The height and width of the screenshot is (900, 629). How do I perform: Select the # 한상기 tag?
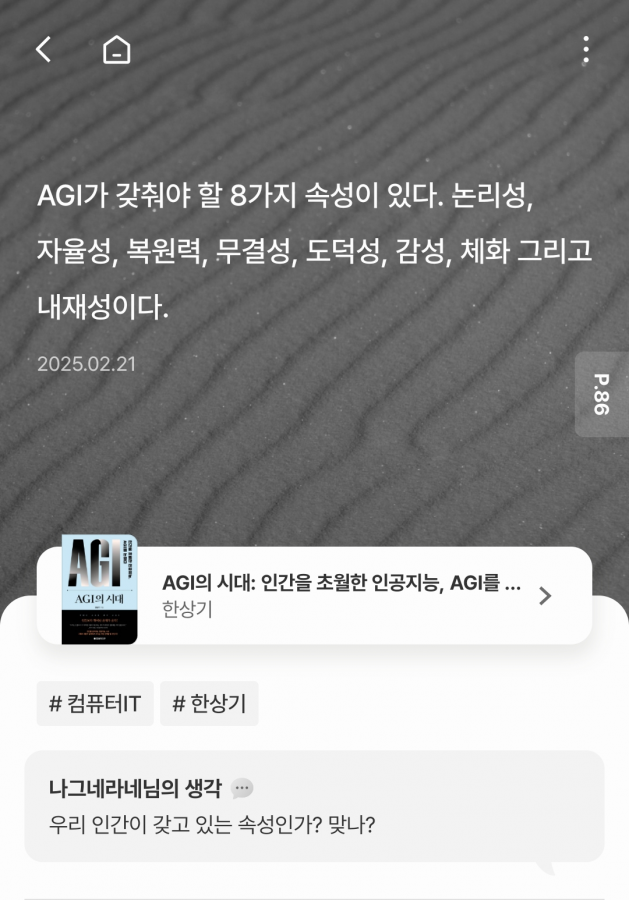coord(209,703)
